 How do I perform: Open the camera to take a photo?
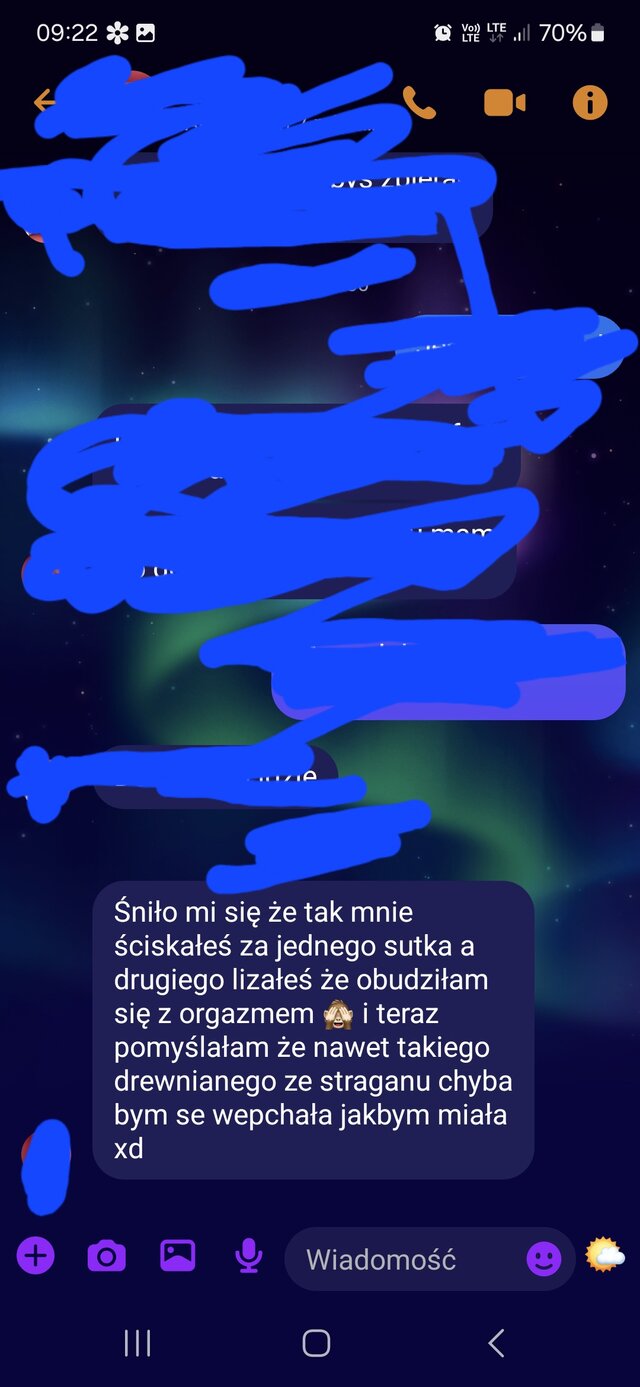(106, 1255)
